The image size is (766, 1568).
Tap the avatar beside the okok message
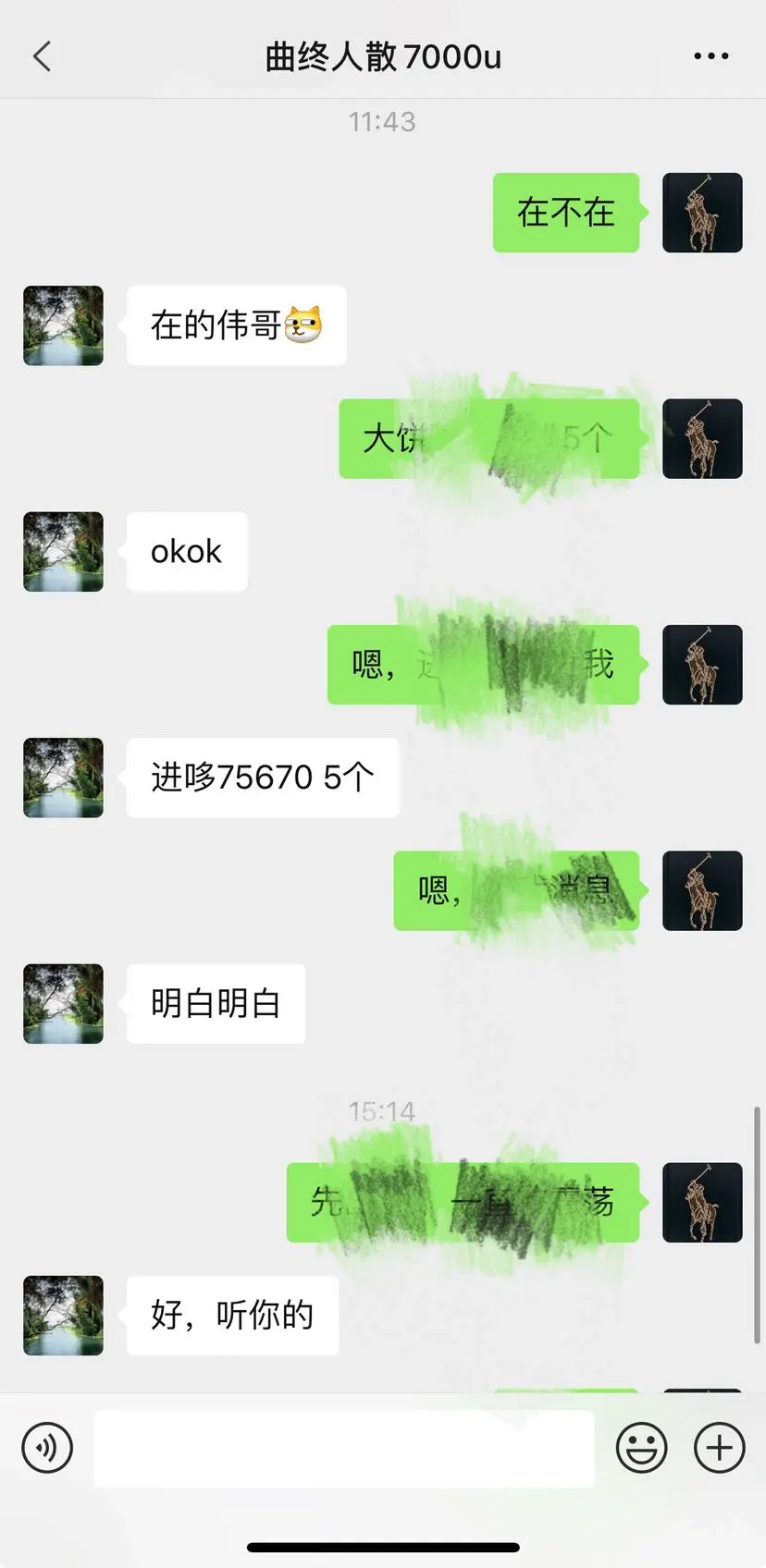tap(63, 551)
